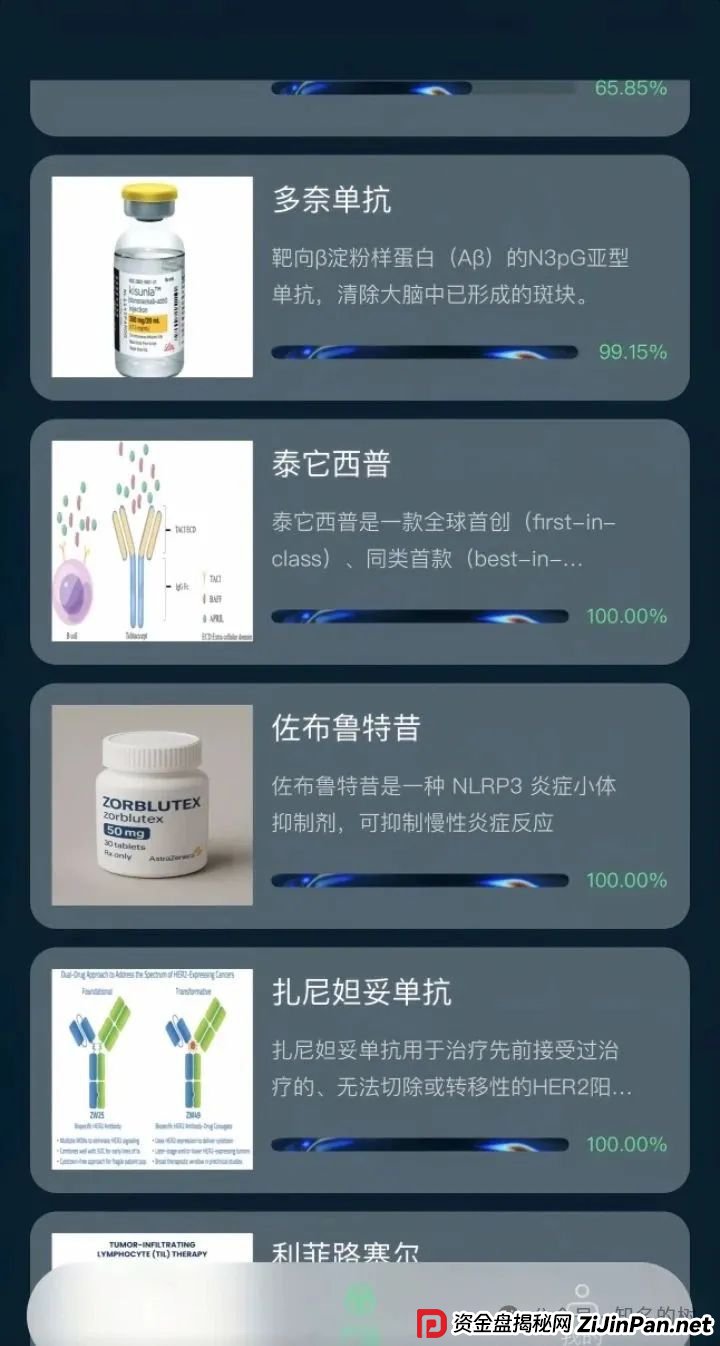Viewport: 720px width, 1346px height.
Task: Tap the 佐布鲁特昔 title
Action: 344,729
